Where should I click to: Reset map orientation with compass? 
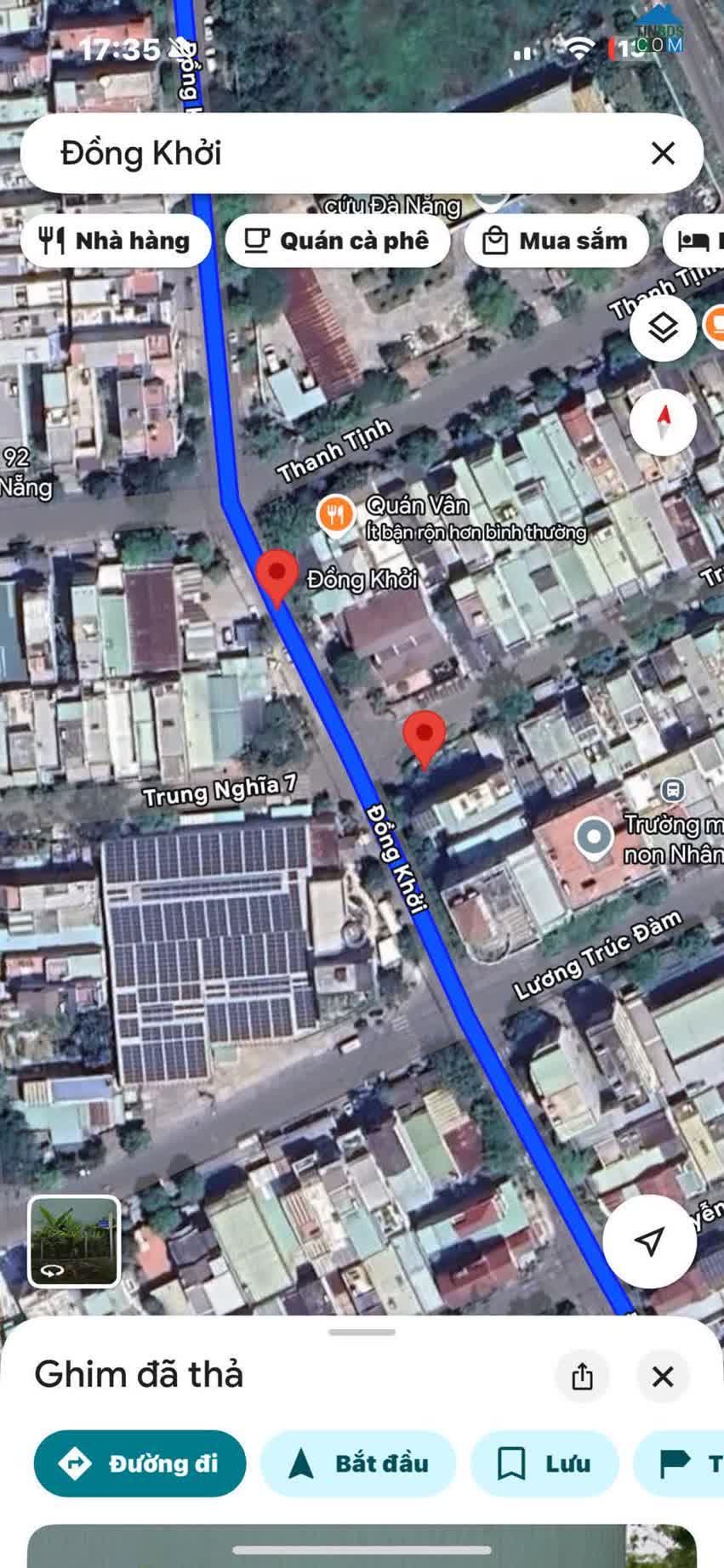tap(663, 422)
